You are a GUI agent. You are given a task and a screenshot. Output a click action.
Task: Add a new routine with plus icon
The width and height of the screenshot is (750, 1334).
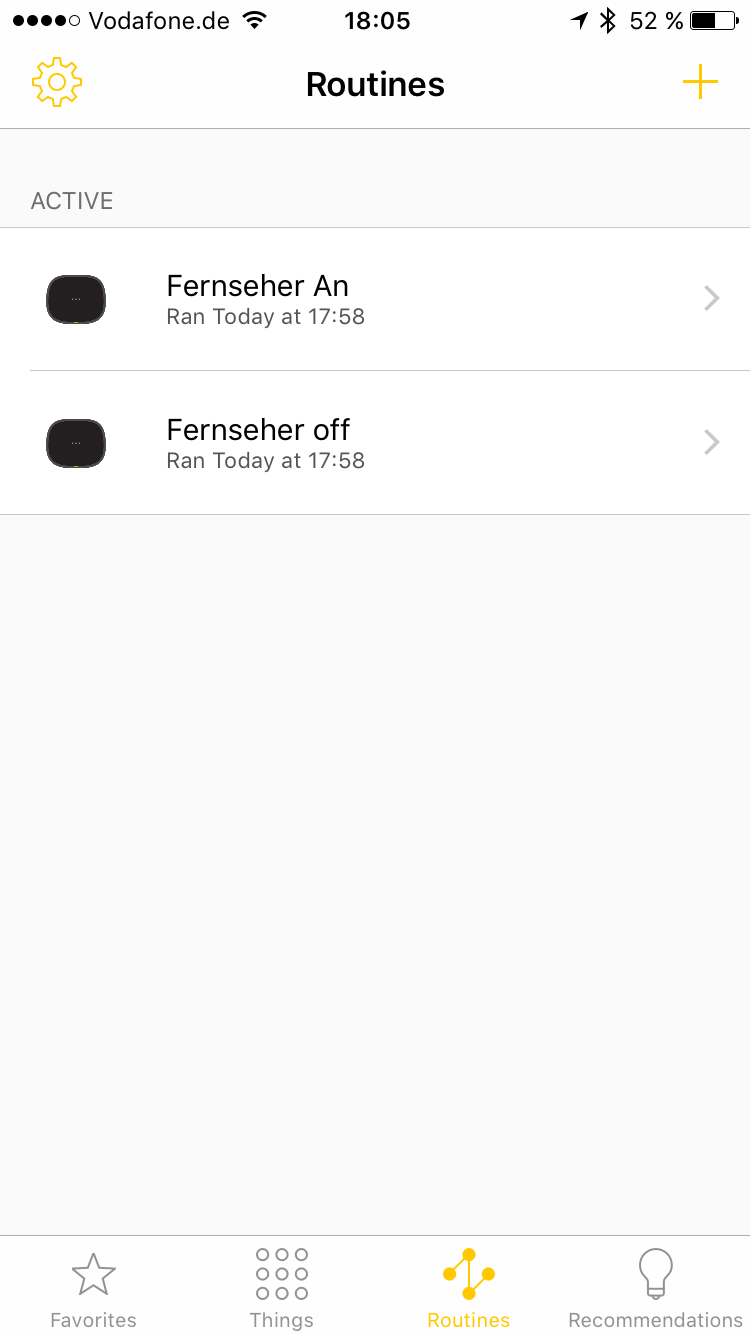click(x=700, y=82)
